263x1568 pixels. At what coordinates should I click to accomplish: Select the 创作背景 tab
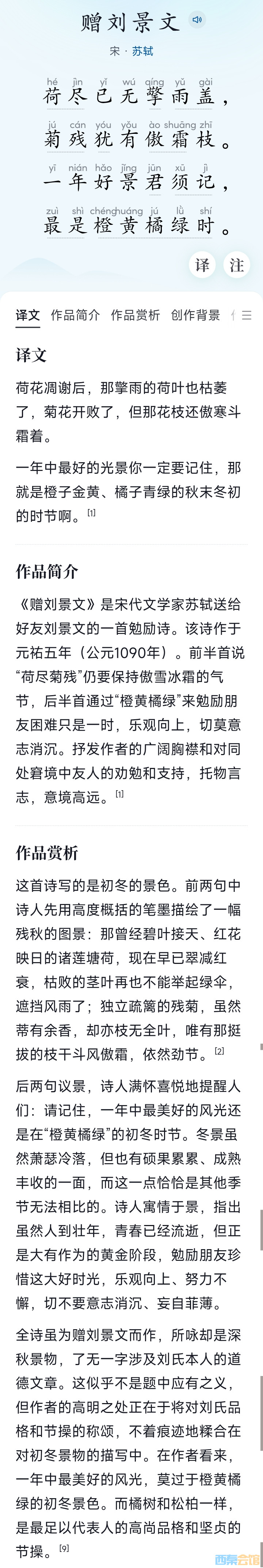[x=195, y=315]
